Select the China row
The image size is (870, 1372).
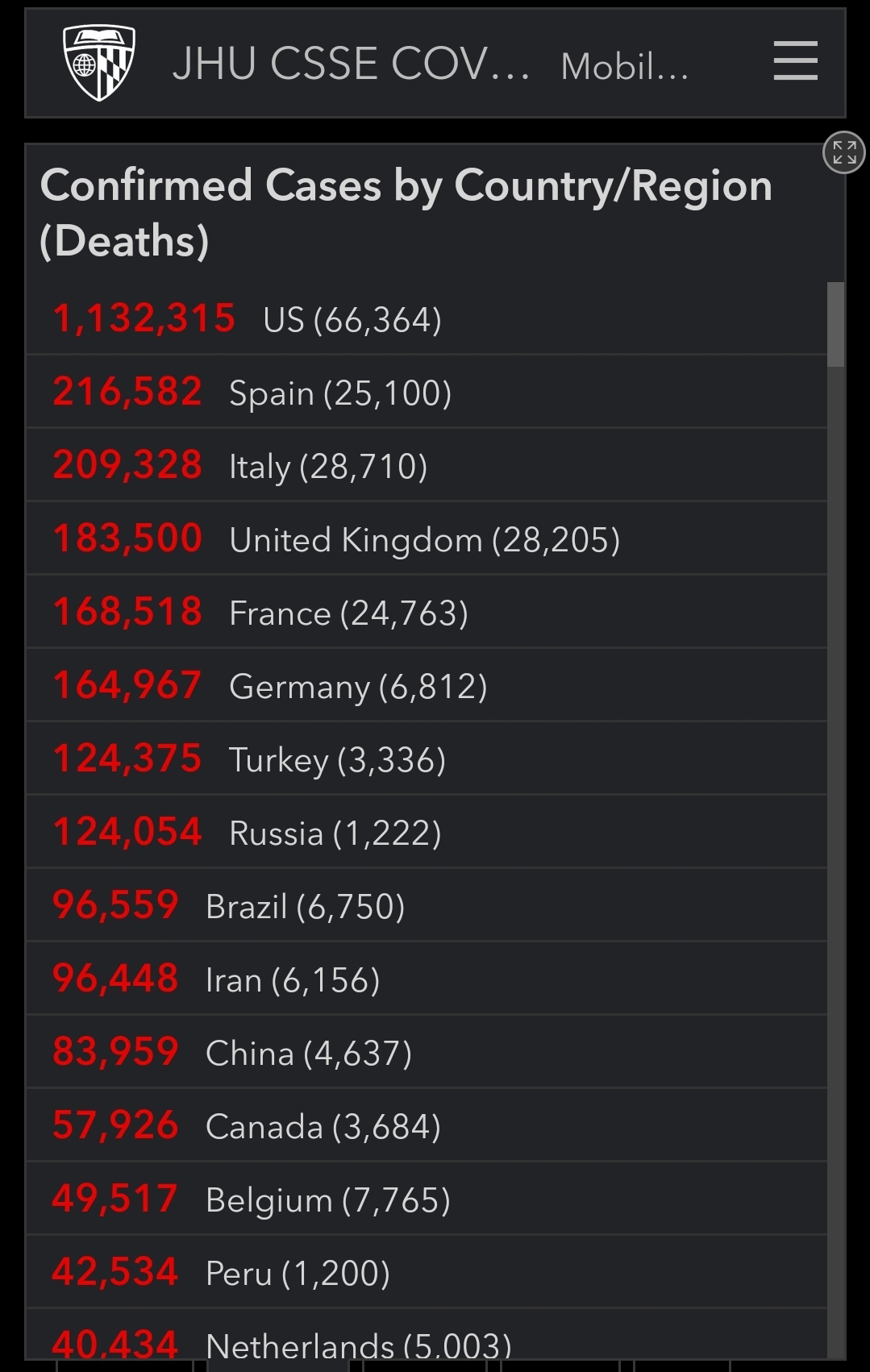click(x=427, y=1052)
